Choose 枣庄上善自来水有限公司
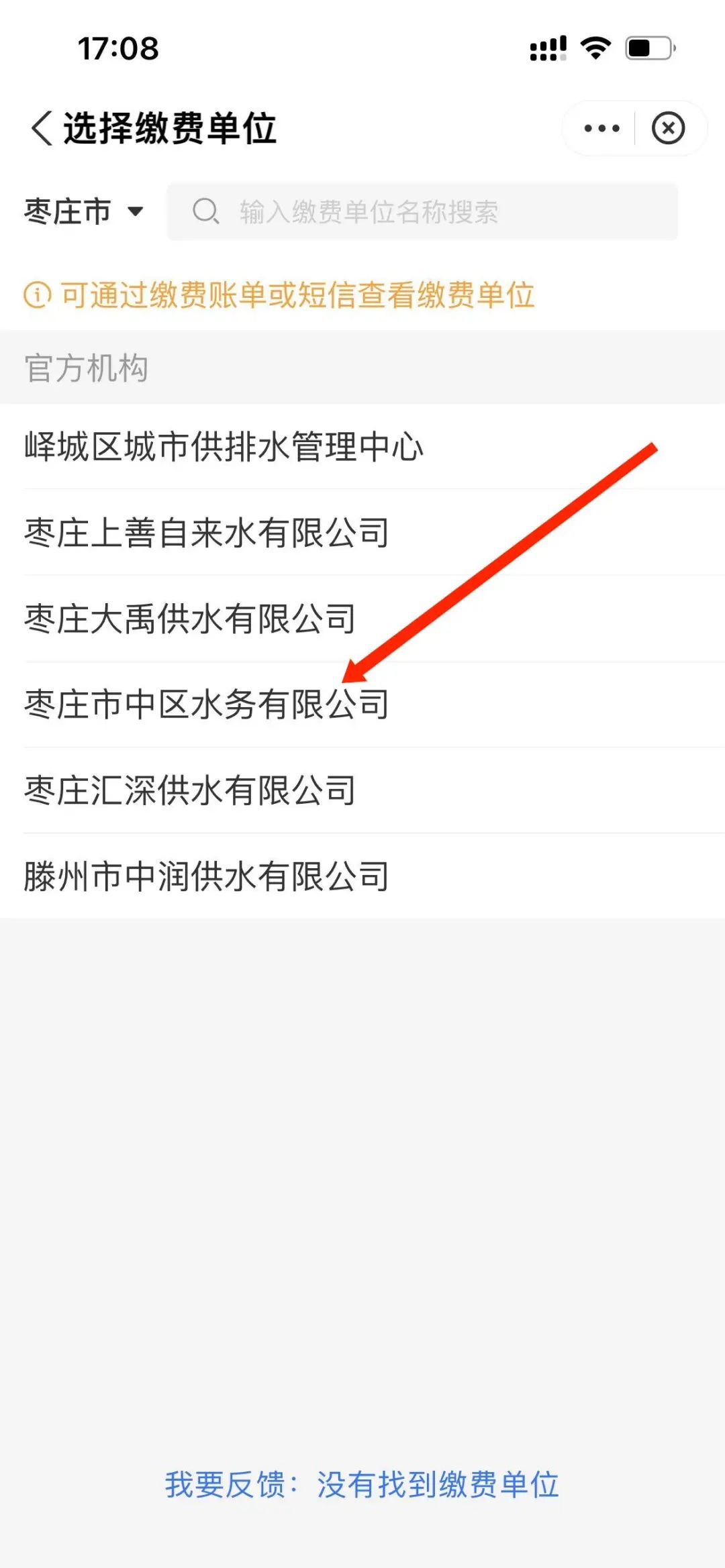 pyautogui.click(x=362, y=533)
